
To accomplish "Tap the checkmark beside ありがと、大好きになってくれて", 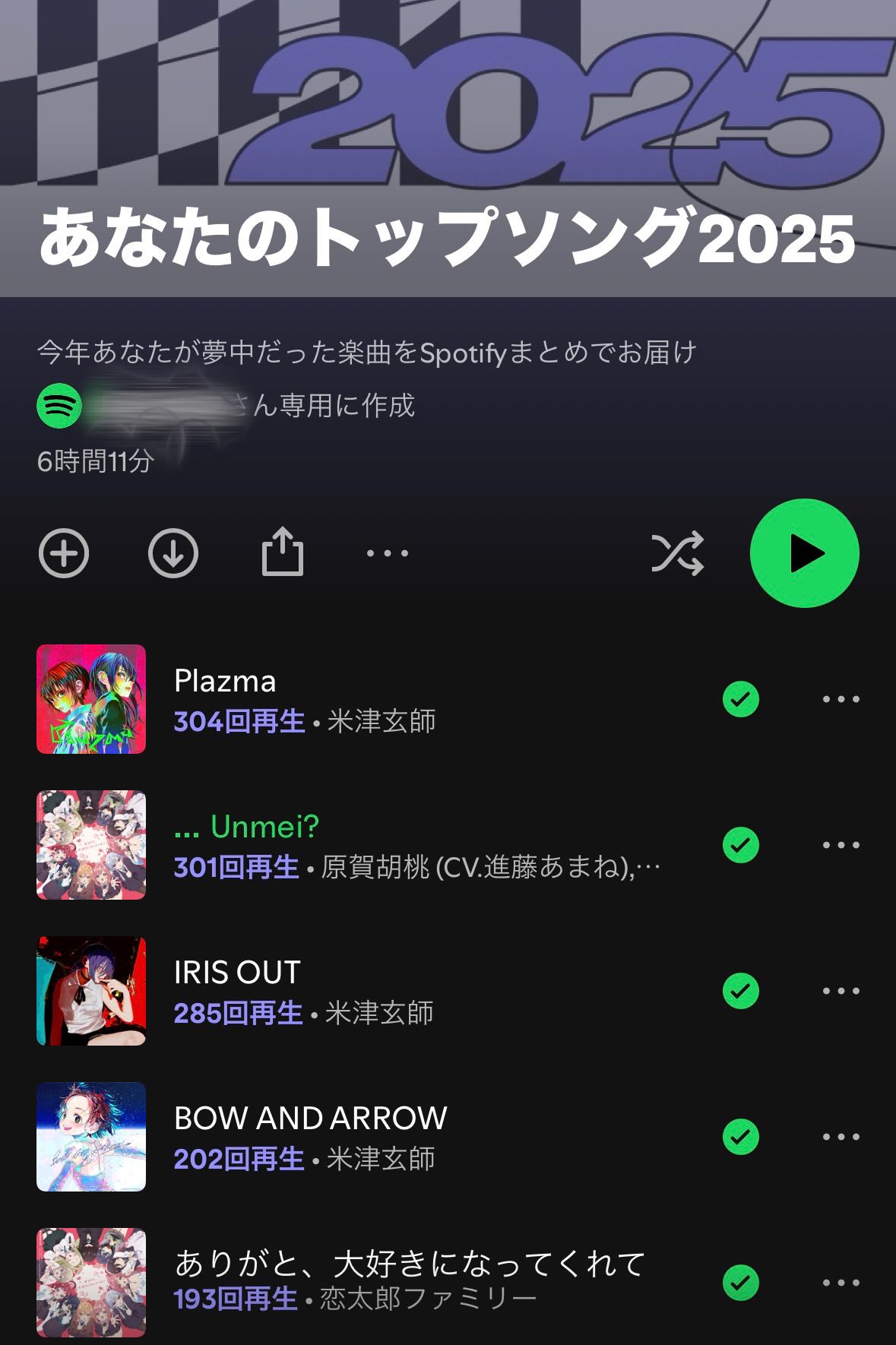I will click(741, 1283).
